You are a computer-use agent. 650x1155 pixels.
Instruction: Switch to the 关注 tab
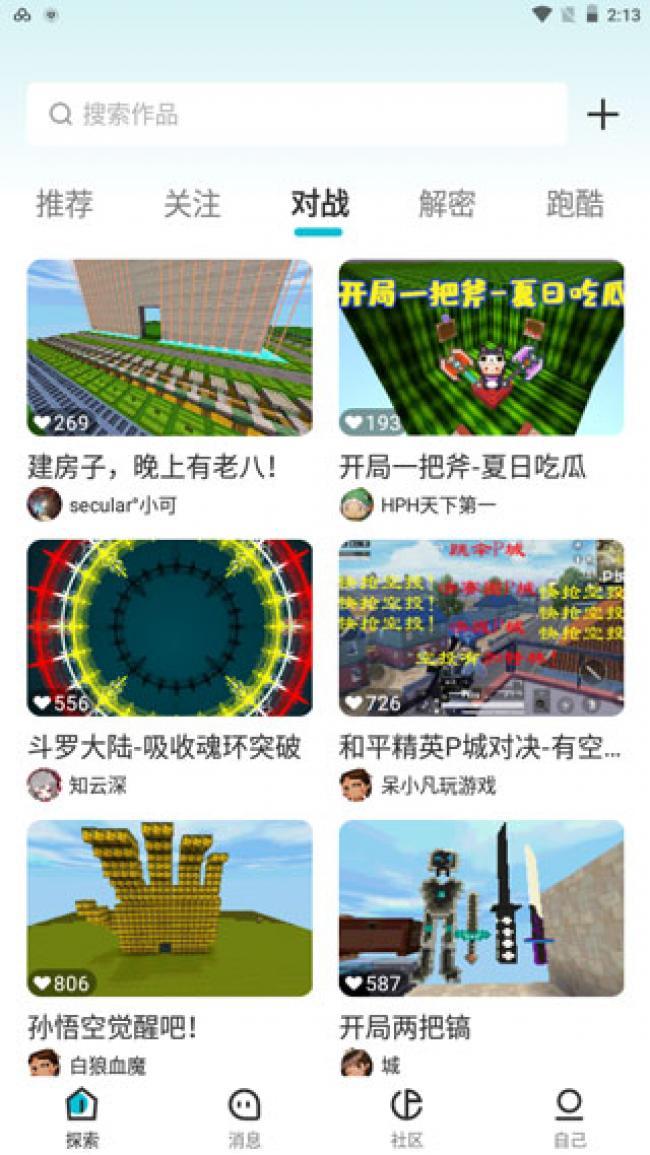192,204
